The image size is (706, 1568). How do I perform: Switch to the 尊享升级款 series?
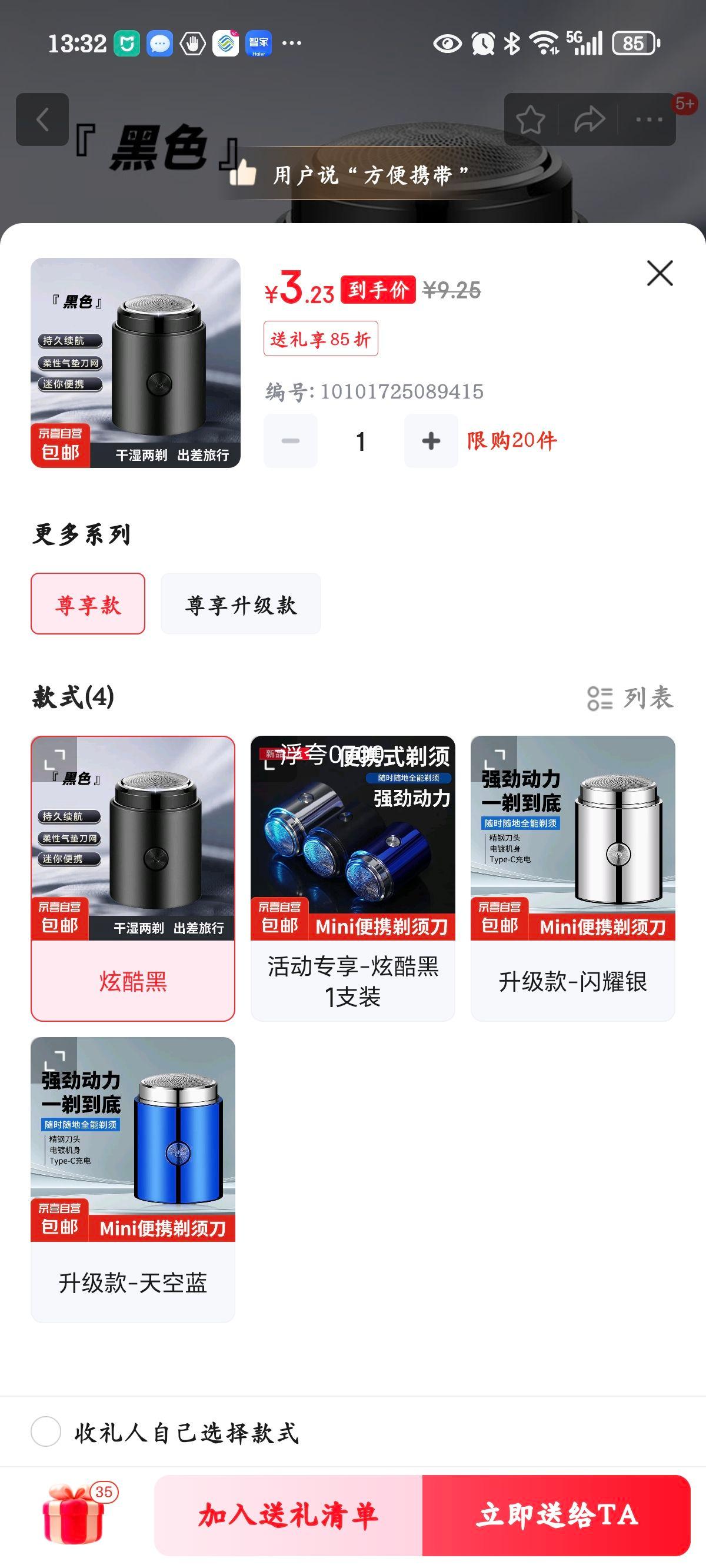(240, 603)
